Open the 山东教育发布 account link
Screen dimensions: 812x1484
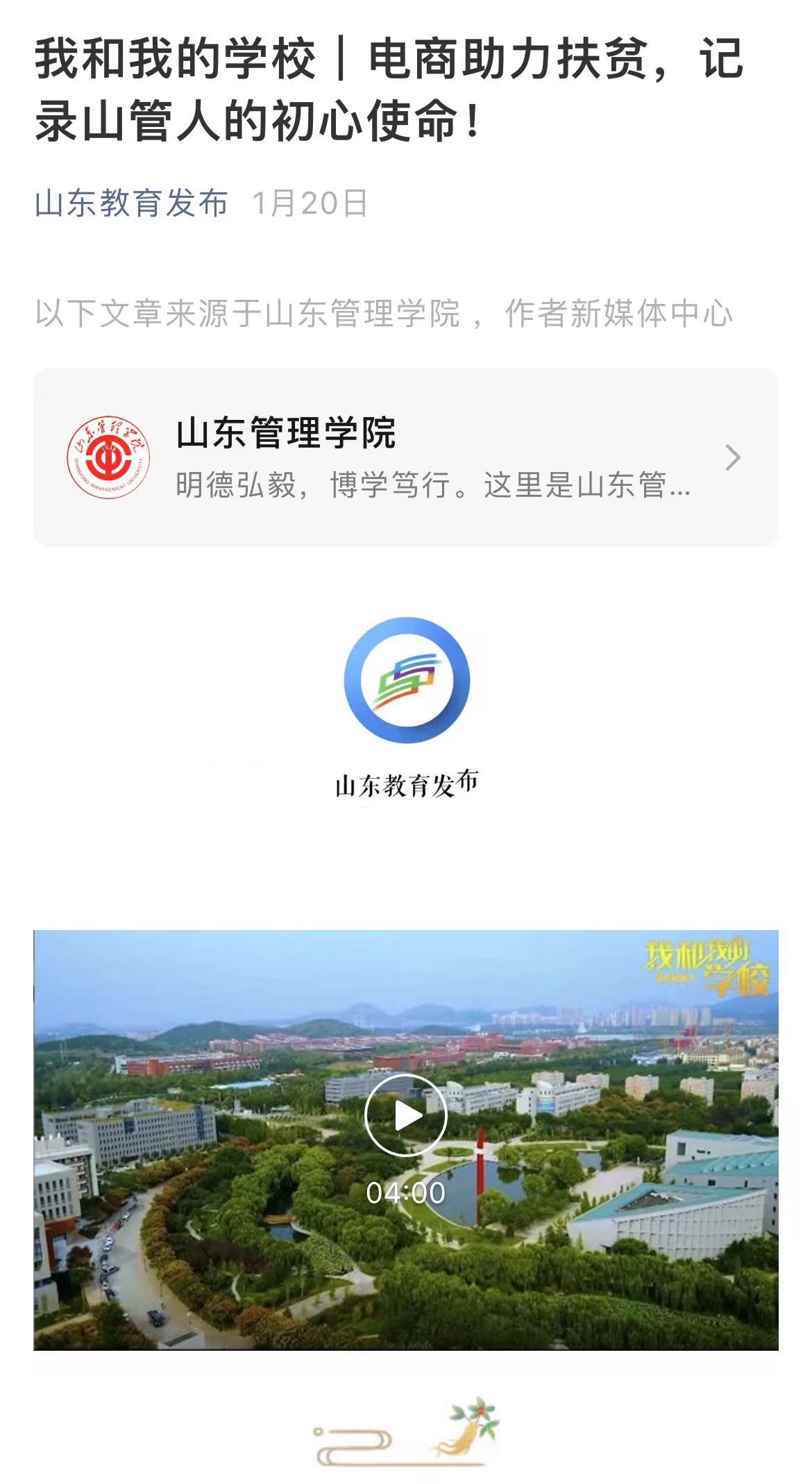131,203
